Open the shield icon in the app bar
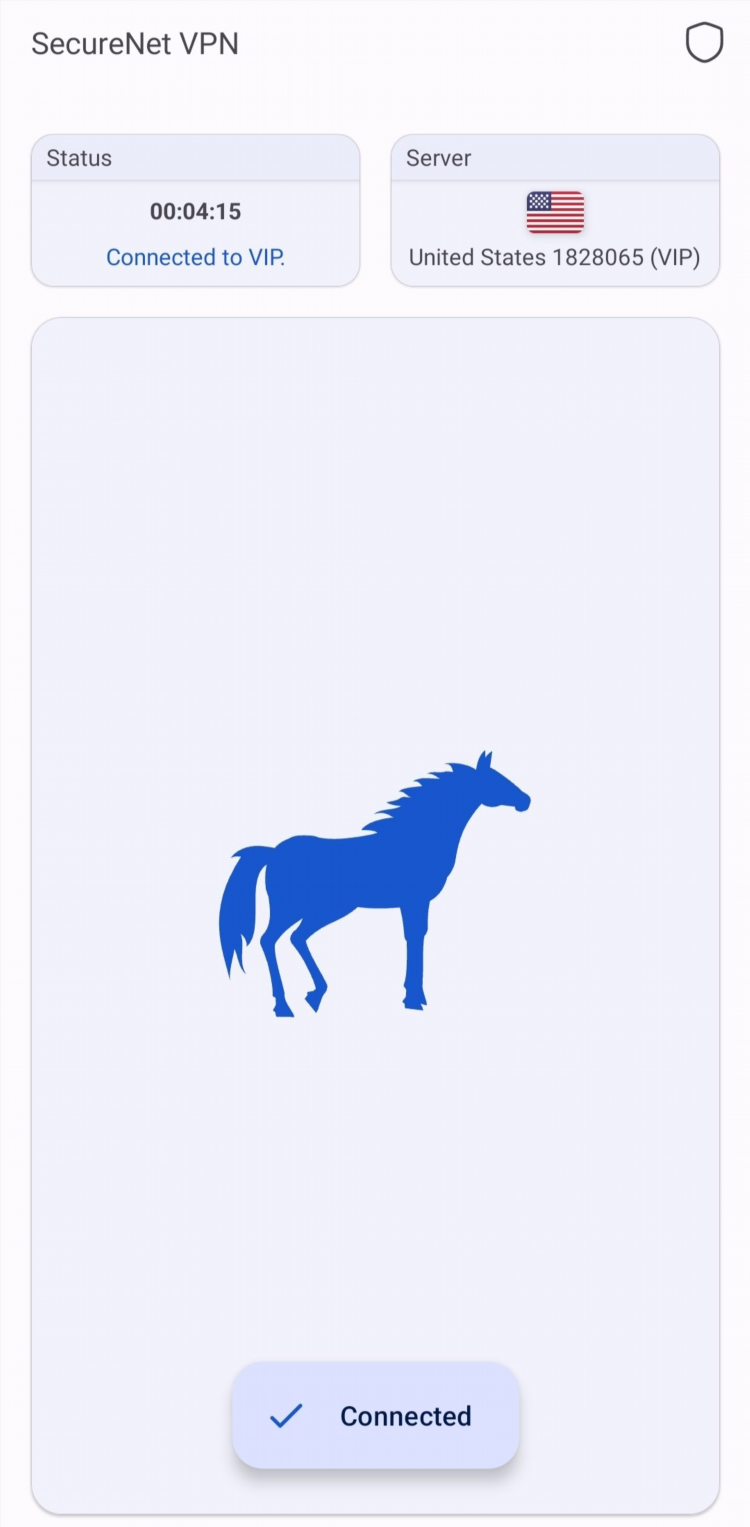Viewport: 750px width, 1527px height. 703,44
